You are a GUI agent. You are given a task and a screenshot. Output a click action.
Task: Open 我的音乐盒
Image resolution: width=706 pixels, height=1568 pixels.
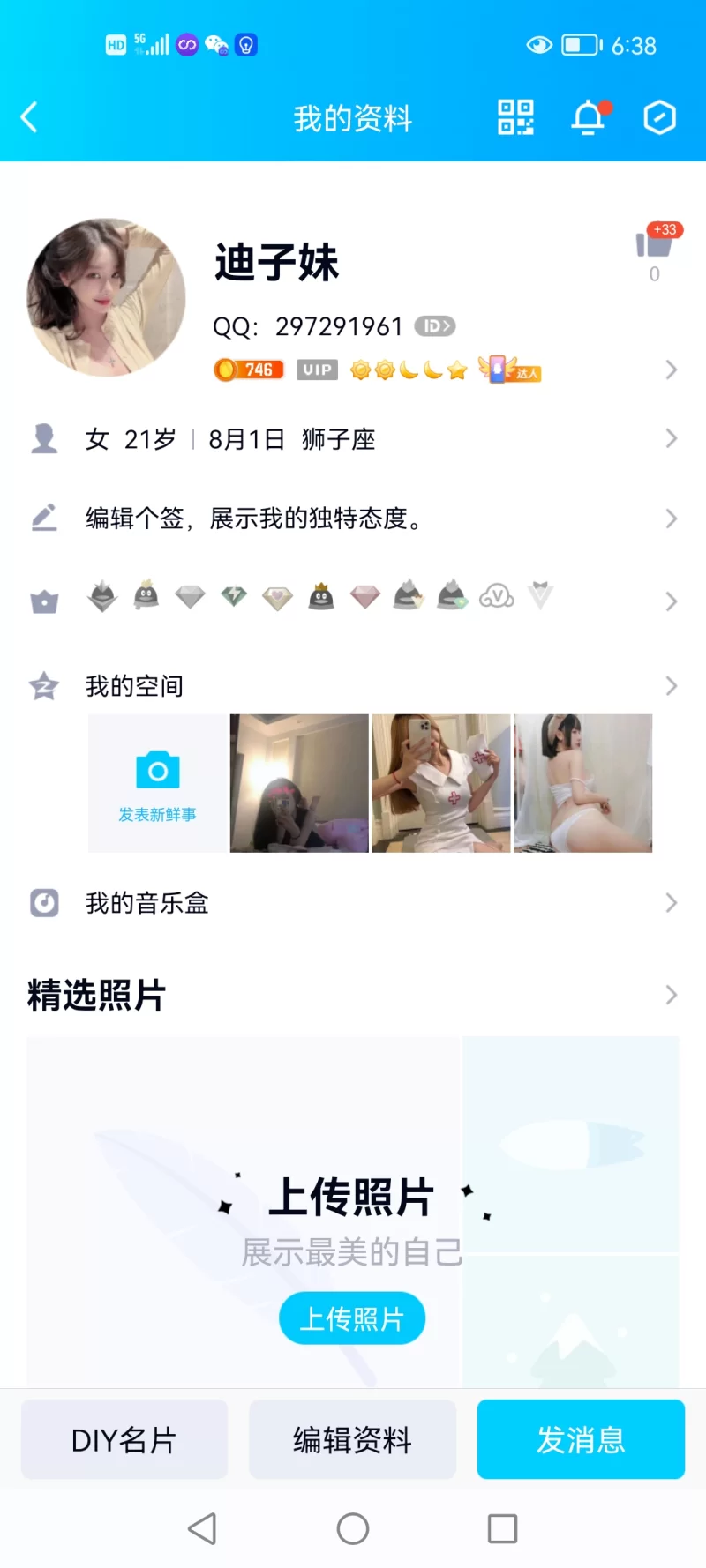(x=353, y=903)
